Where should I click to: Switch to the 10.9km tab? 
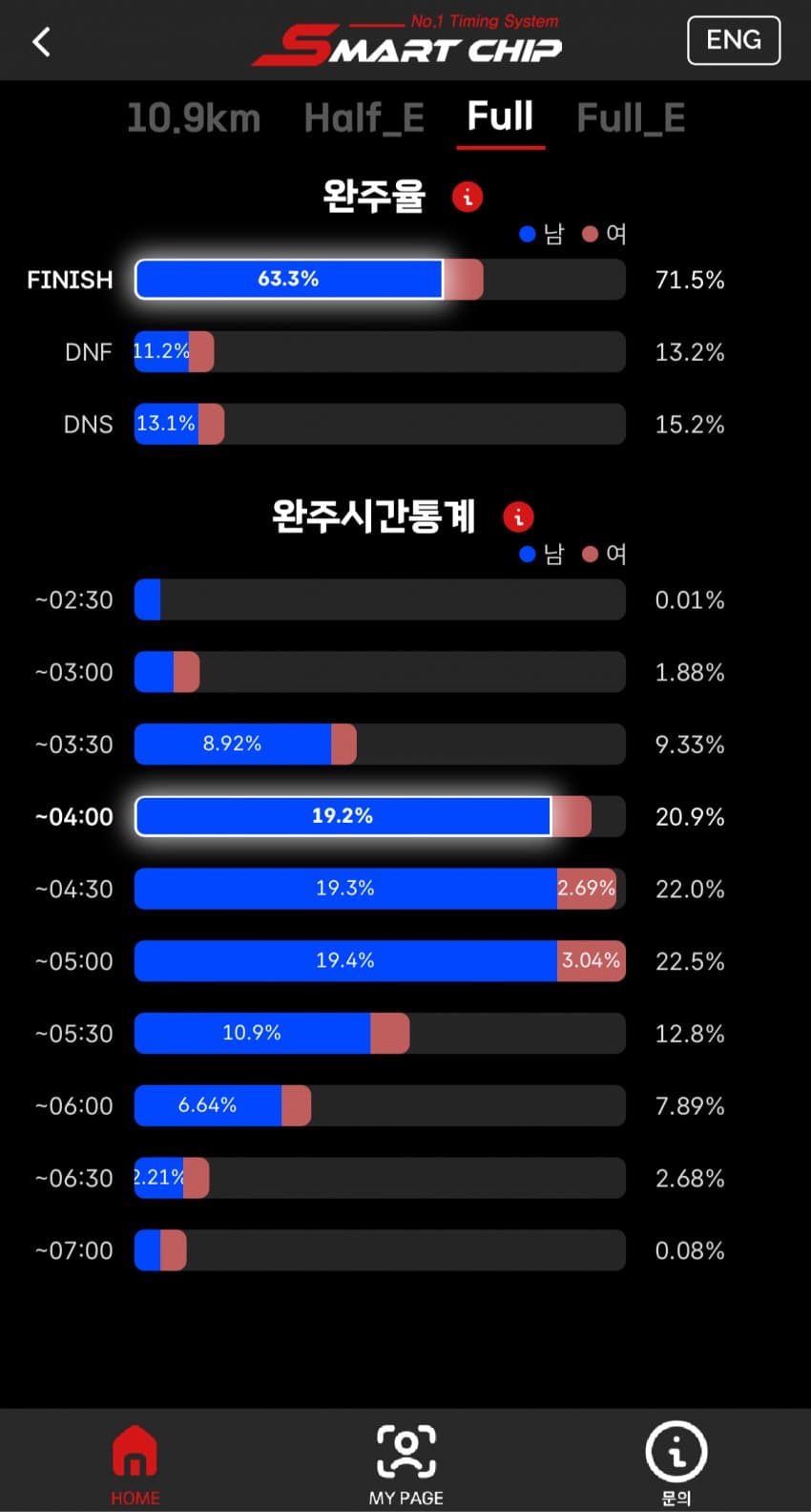pyautogui.click(x=194, y=118)
